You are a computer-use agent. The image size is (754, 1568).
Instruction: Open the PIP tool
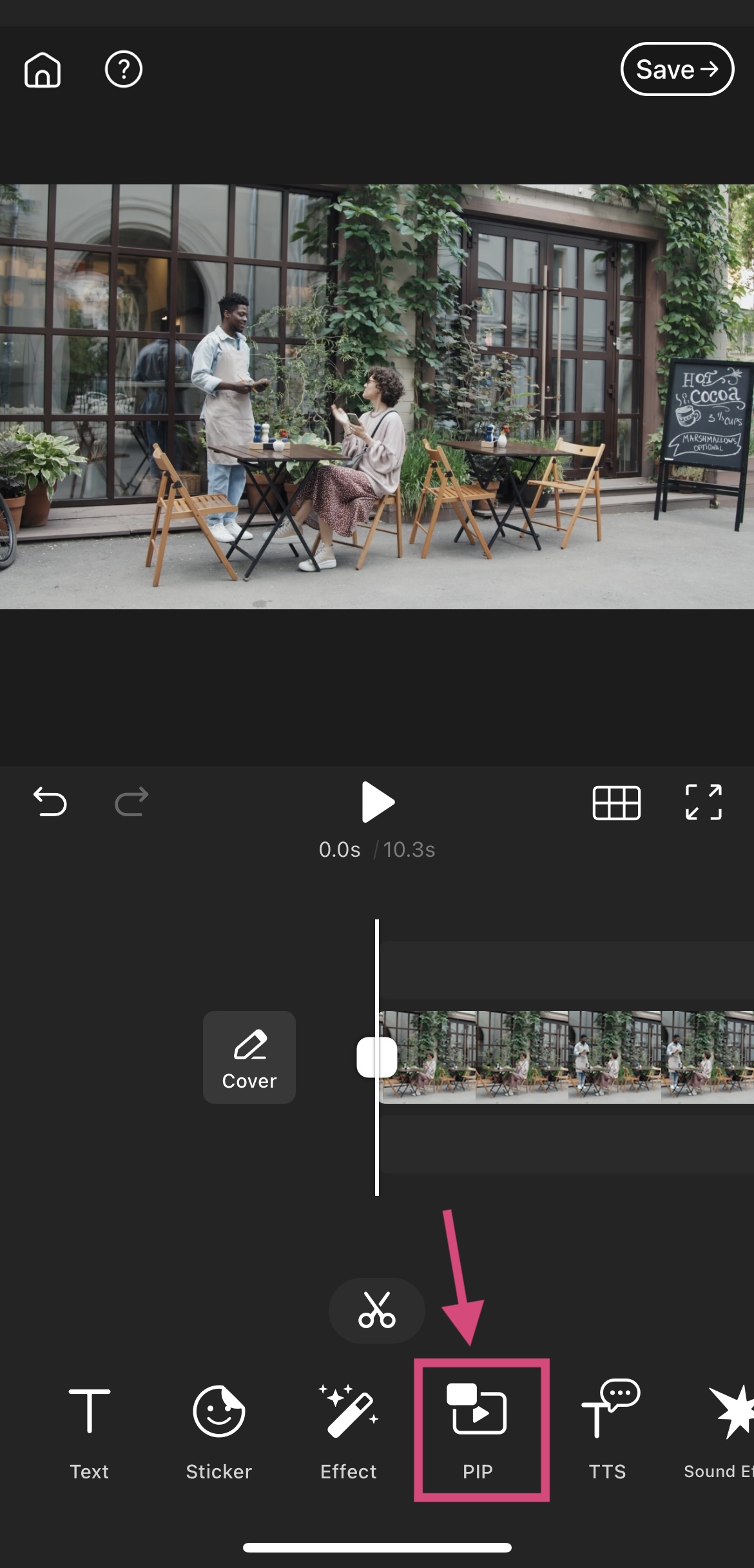[x=478, y=1429]
